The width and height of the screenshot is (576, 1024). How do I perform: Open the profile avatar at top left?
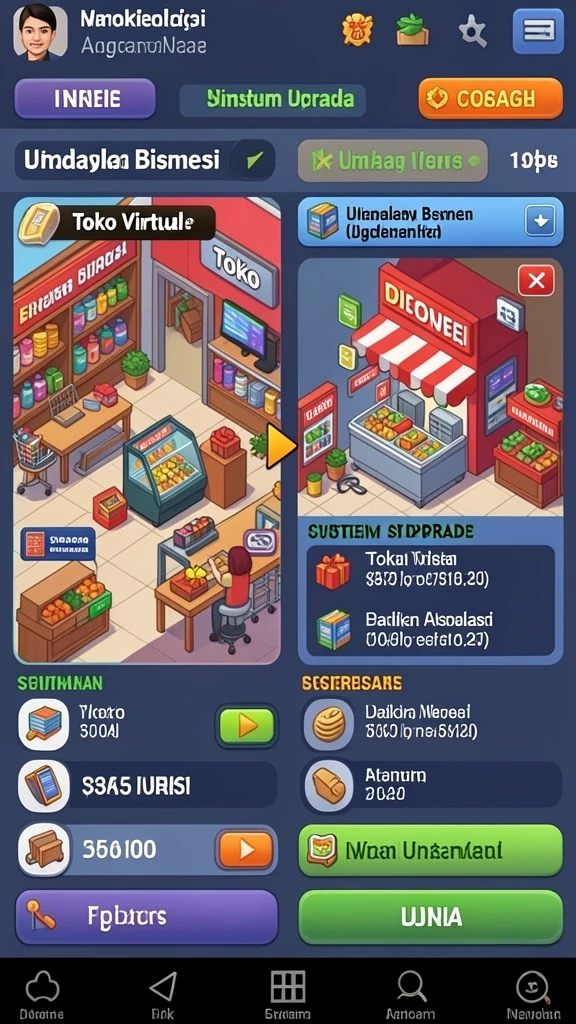[x=40, y=31]
